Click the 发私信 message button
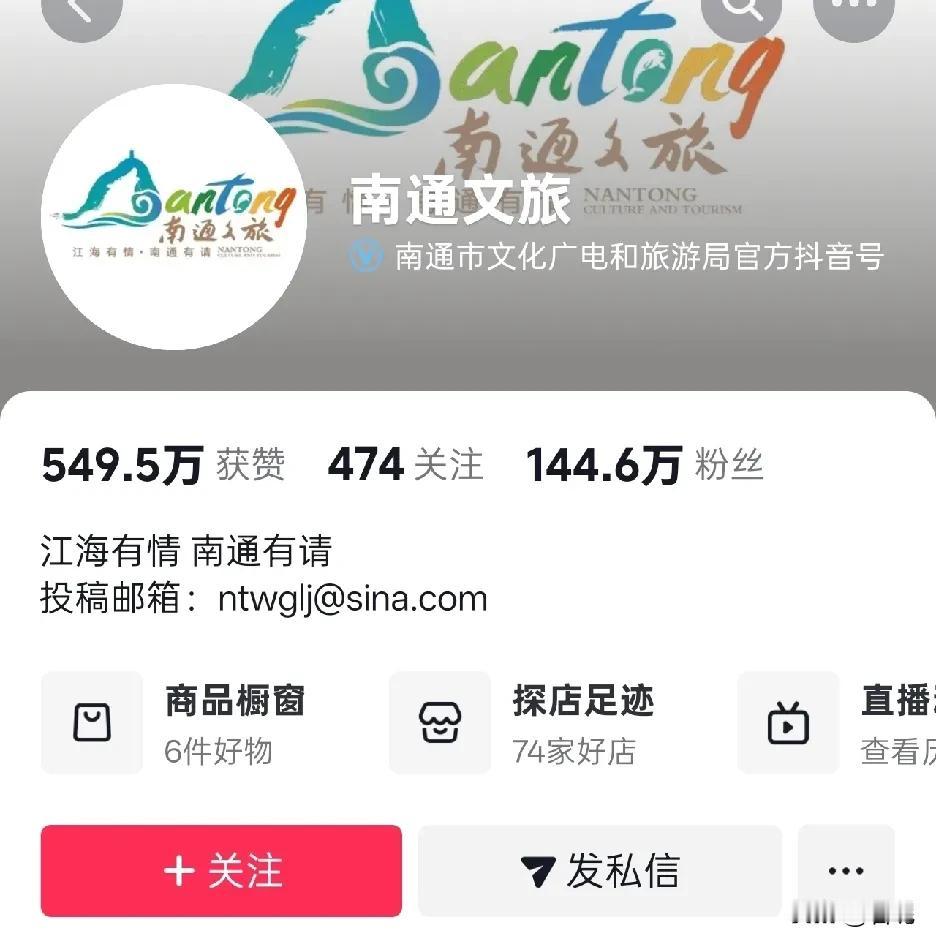This screenshot has height=946, width=936. click(600, 870)
